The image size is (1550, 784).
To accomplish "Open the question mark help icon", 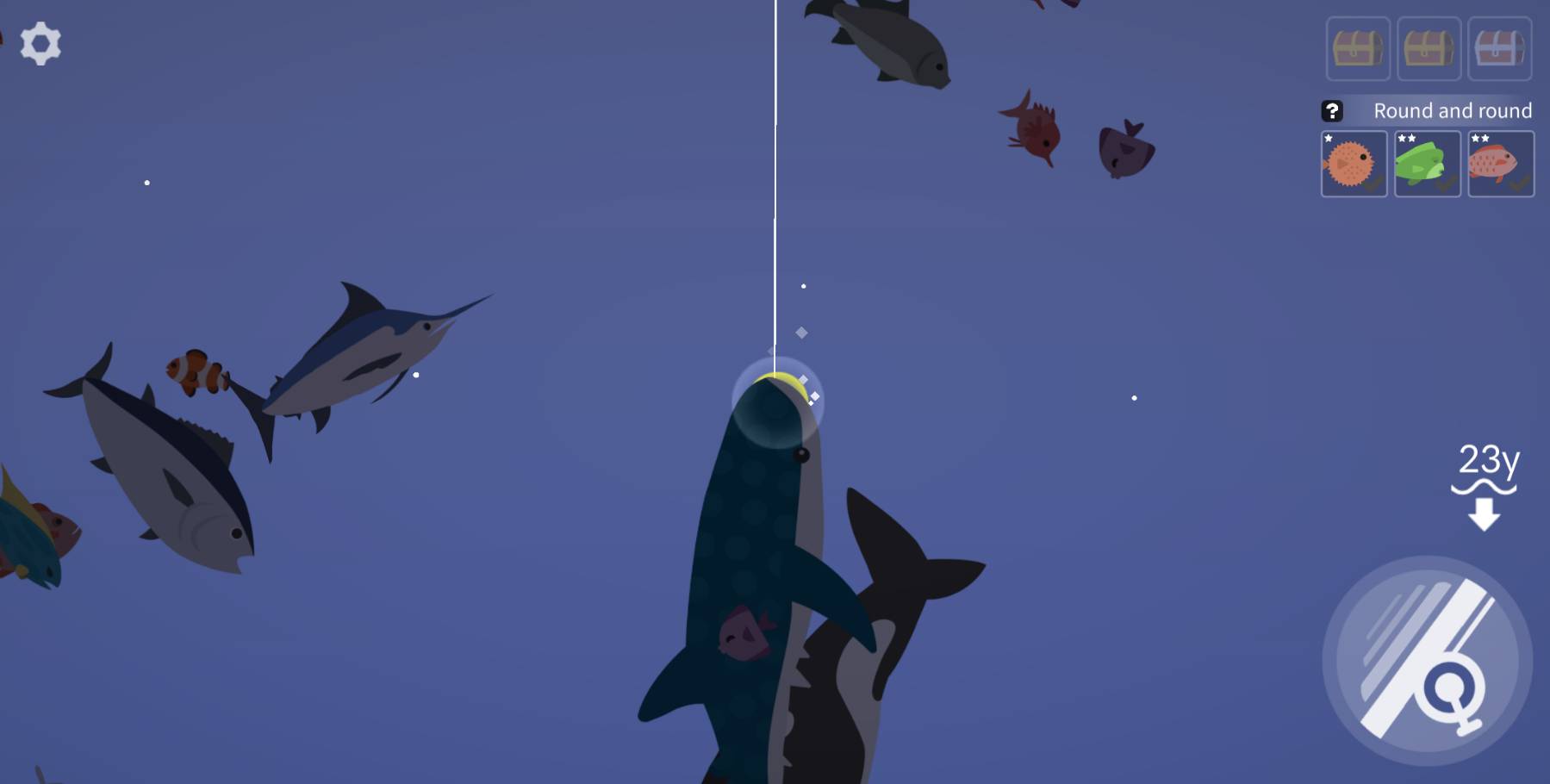I will (1332, 111).
